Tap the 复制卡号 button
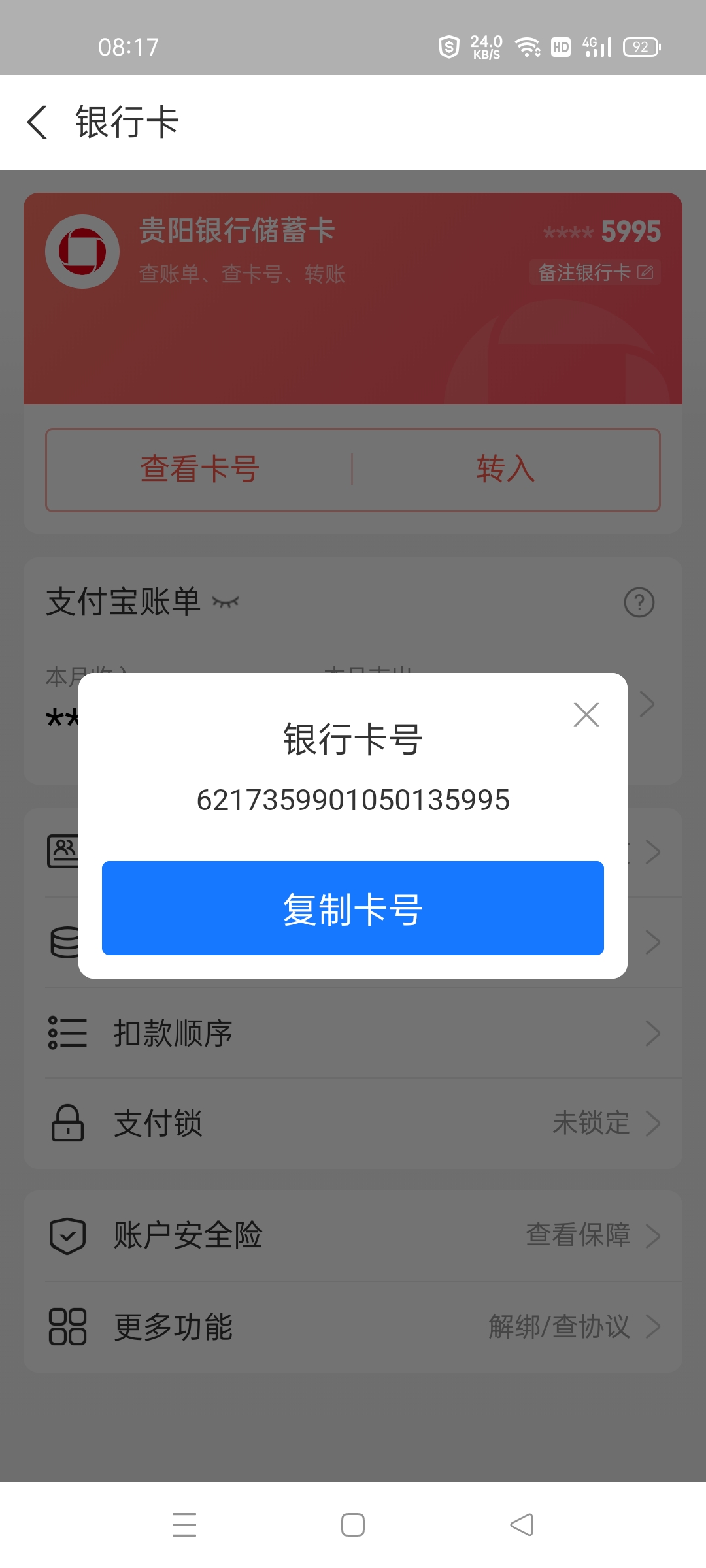 353,908
